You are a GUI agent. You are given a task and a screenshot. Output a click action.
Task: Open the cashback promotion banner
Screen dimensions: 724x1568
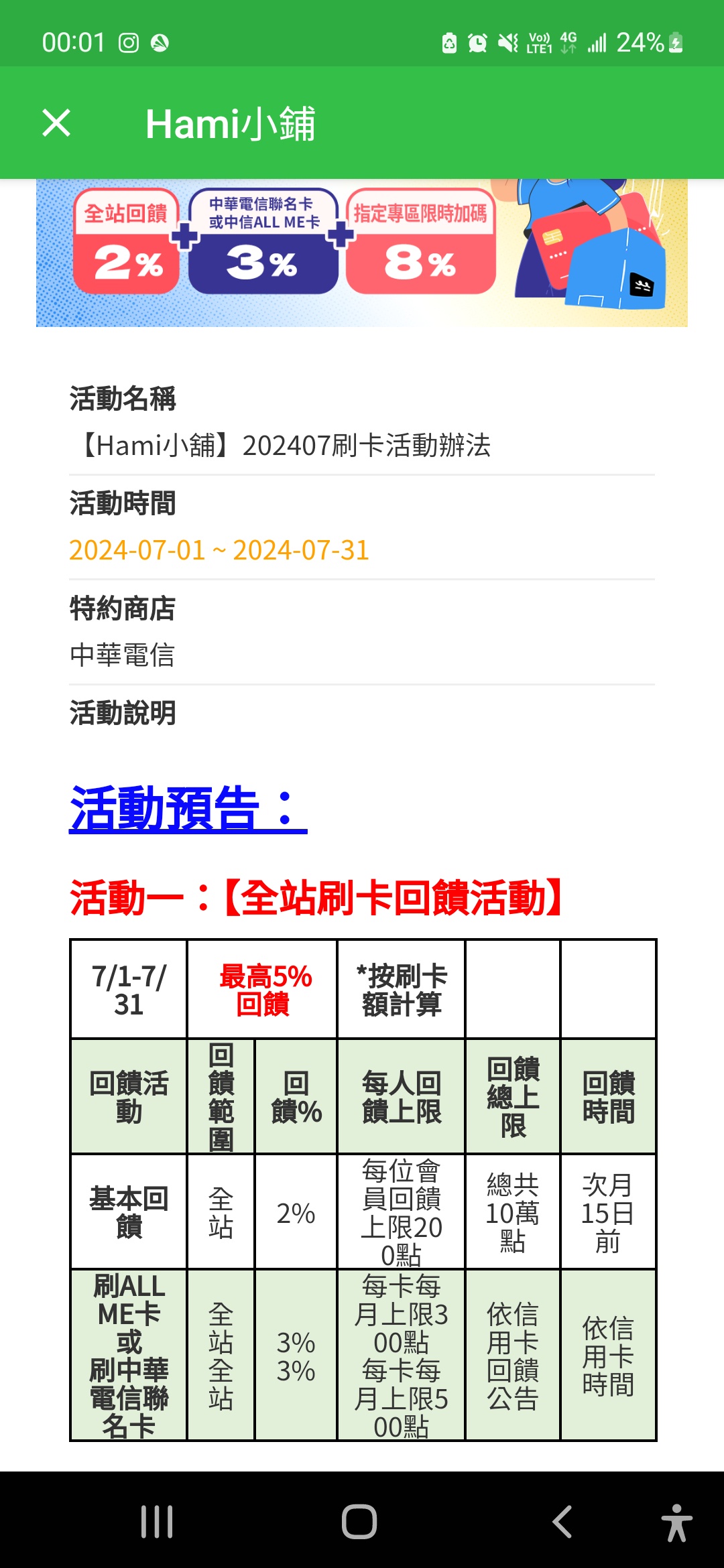362,253
